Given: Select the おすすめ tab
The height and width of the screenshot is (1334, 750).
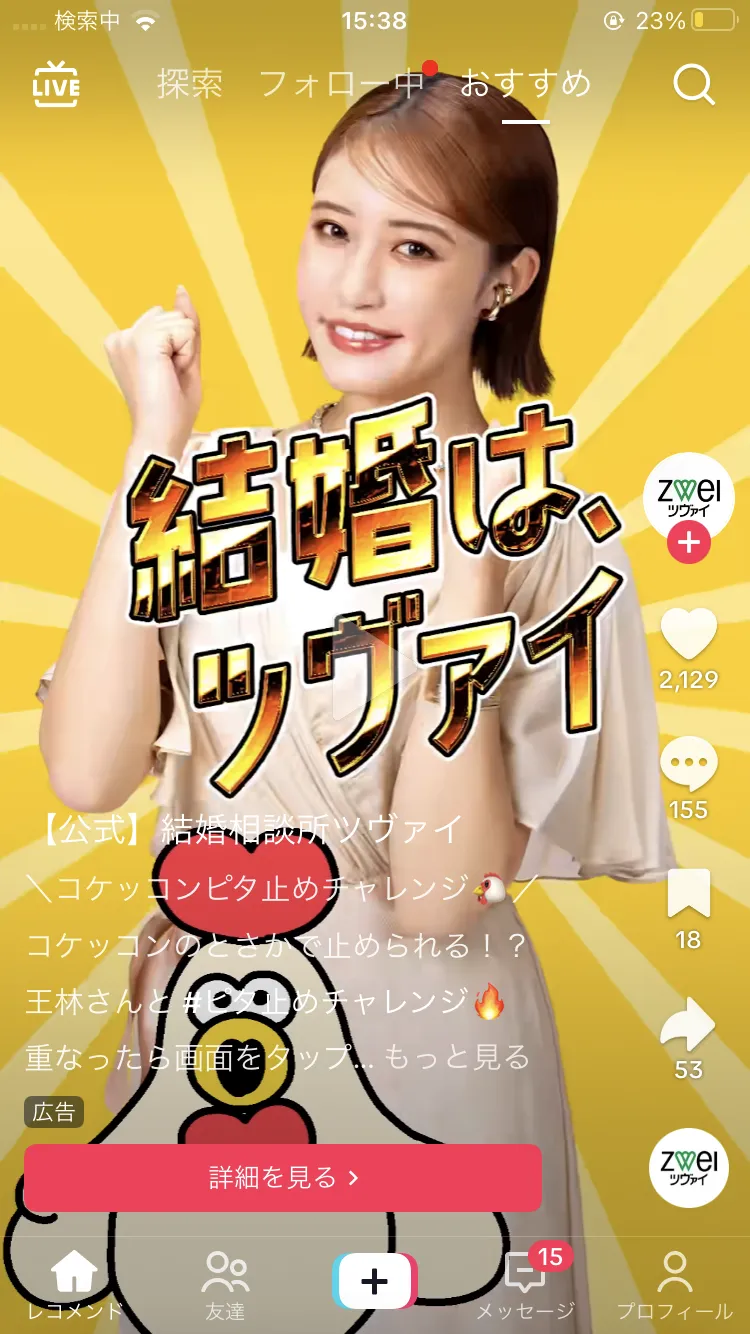Looking at the screenshot, I should point(525,85).
